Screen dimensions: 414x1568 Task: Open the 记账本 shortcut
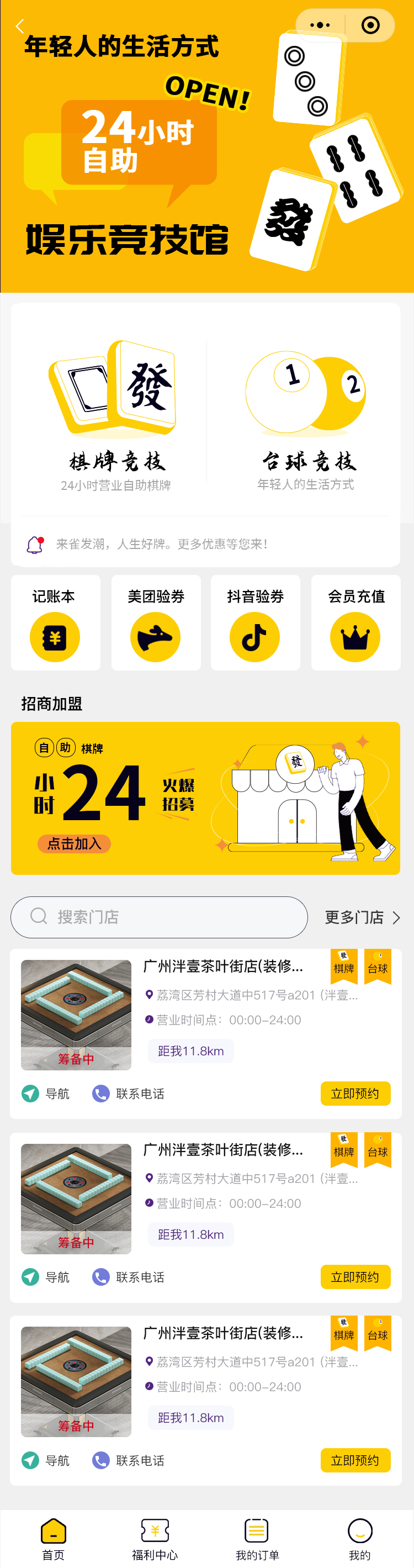coord(55,622)
